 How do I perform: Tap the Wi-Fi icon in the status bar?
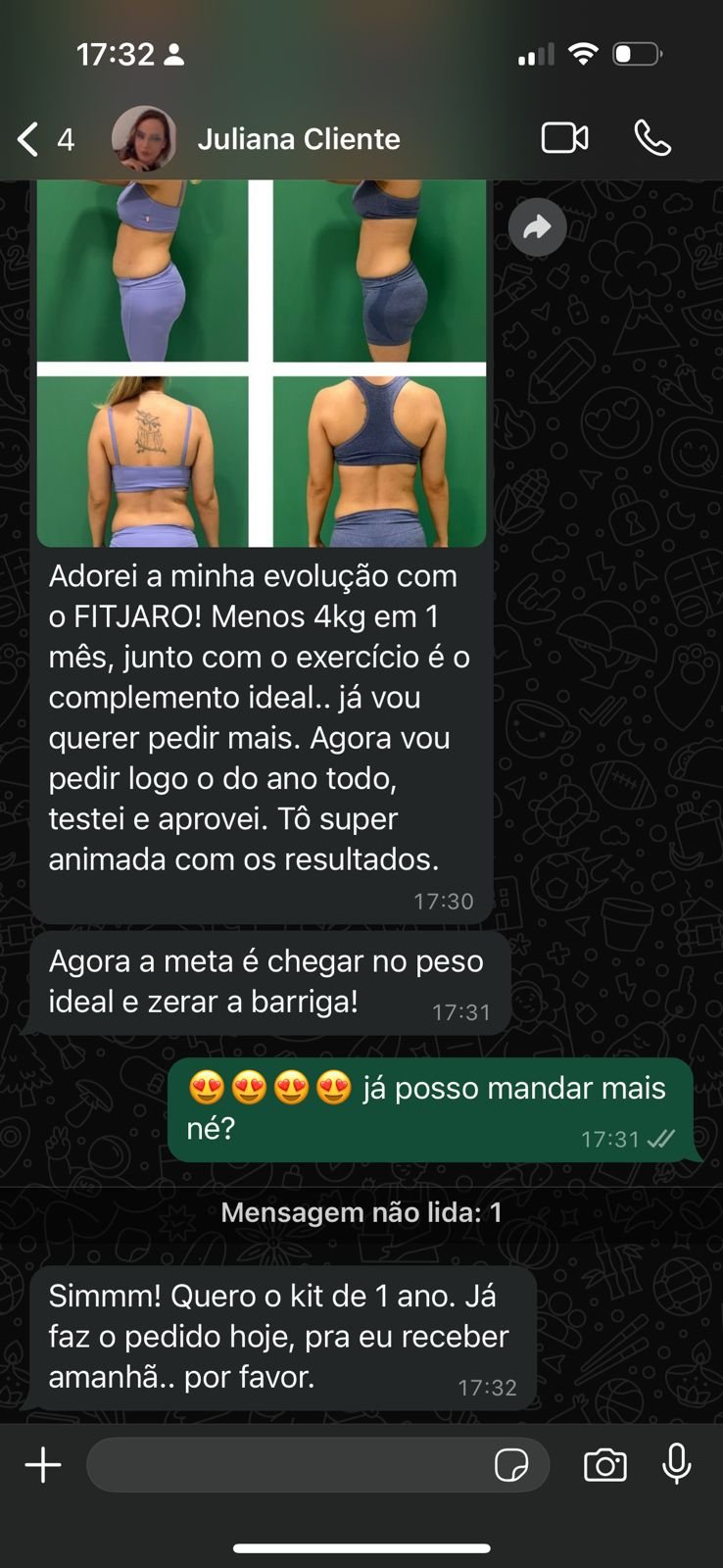click(583, 54)
